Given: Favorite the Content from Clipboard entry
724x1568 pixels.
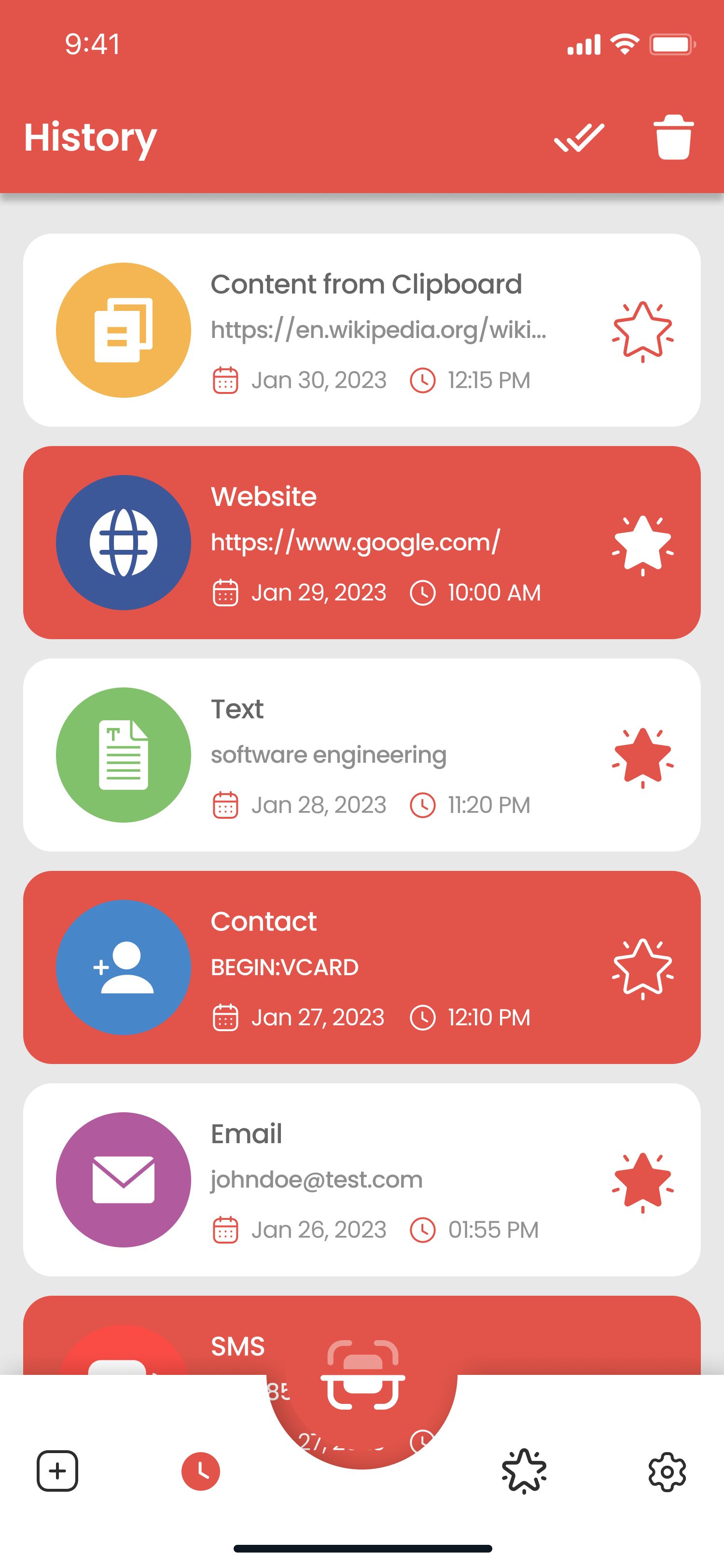Looking at the screenshot, I should tap(642, 331).
